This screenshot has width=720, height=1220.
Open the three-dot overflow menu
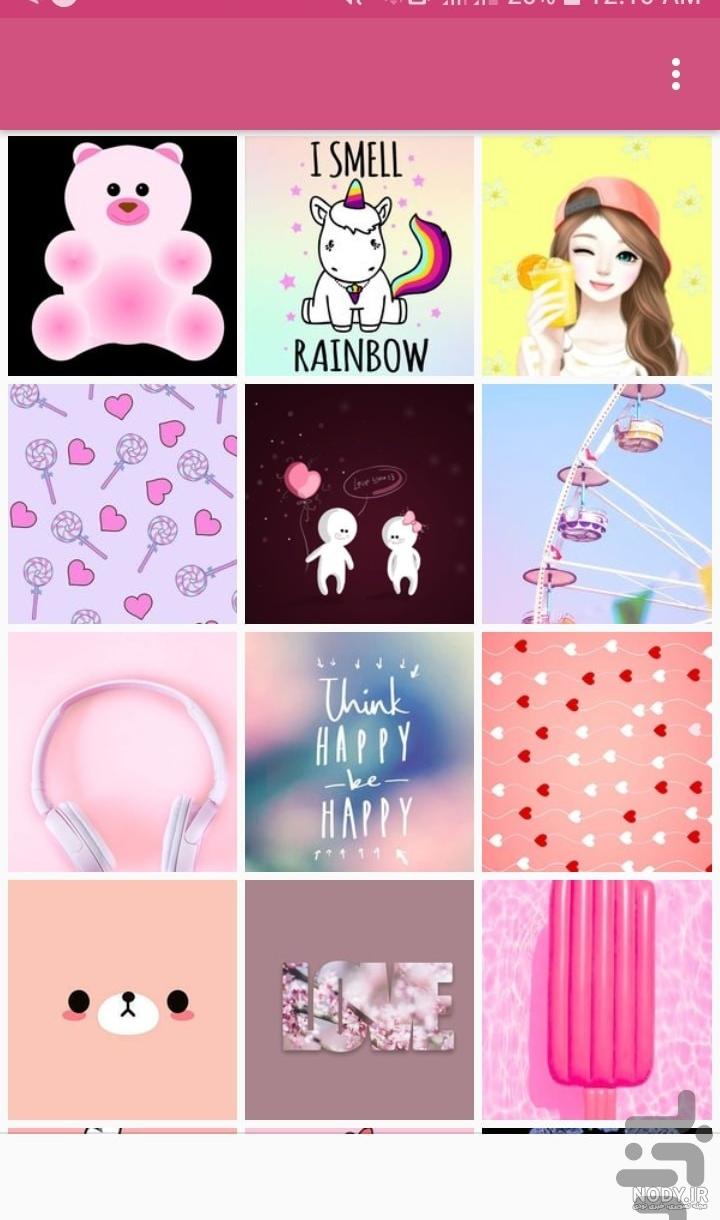[x=676, y=74]
